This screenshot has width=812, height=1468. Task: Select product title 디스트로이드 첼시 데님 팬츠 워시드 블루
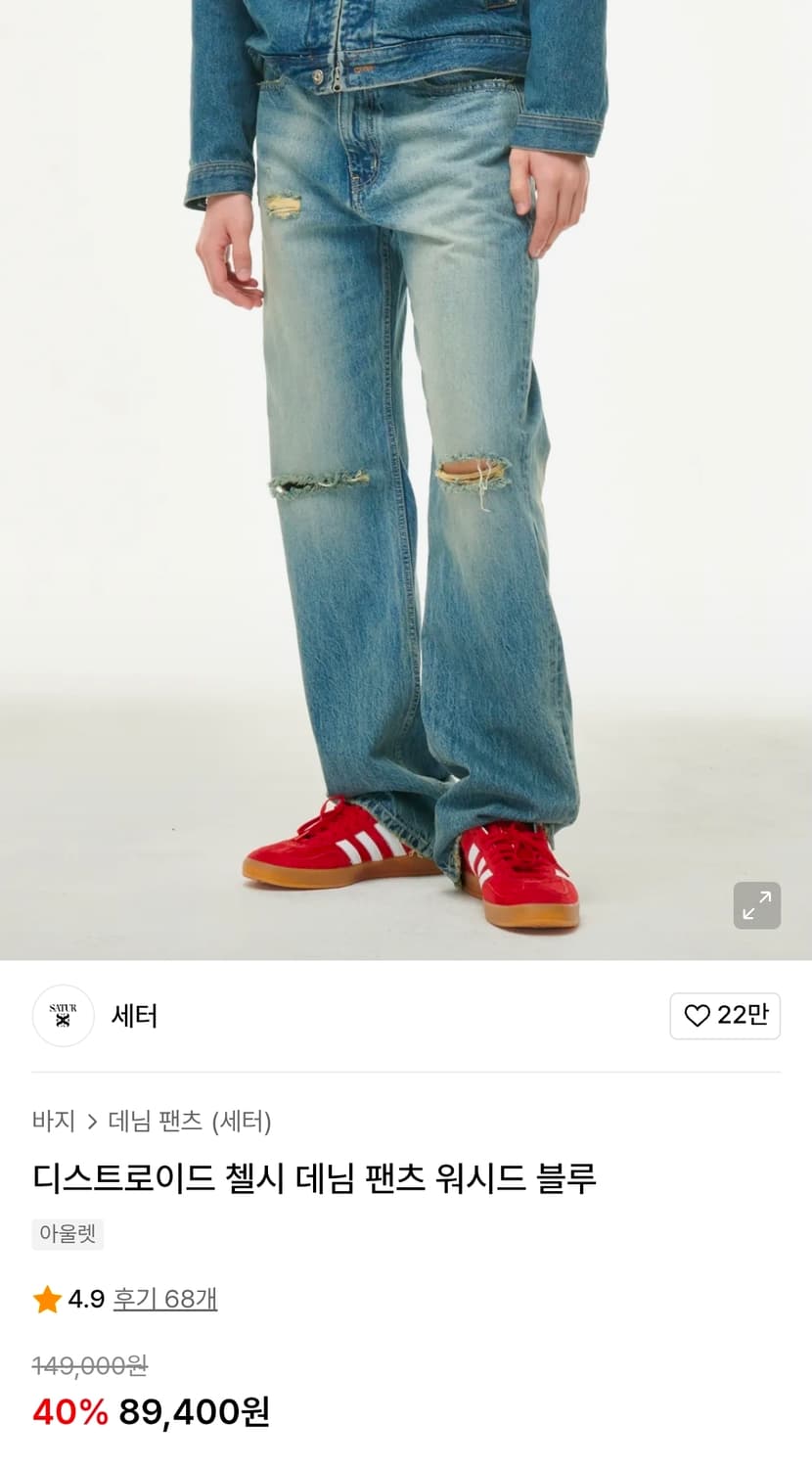point(315,1180)
